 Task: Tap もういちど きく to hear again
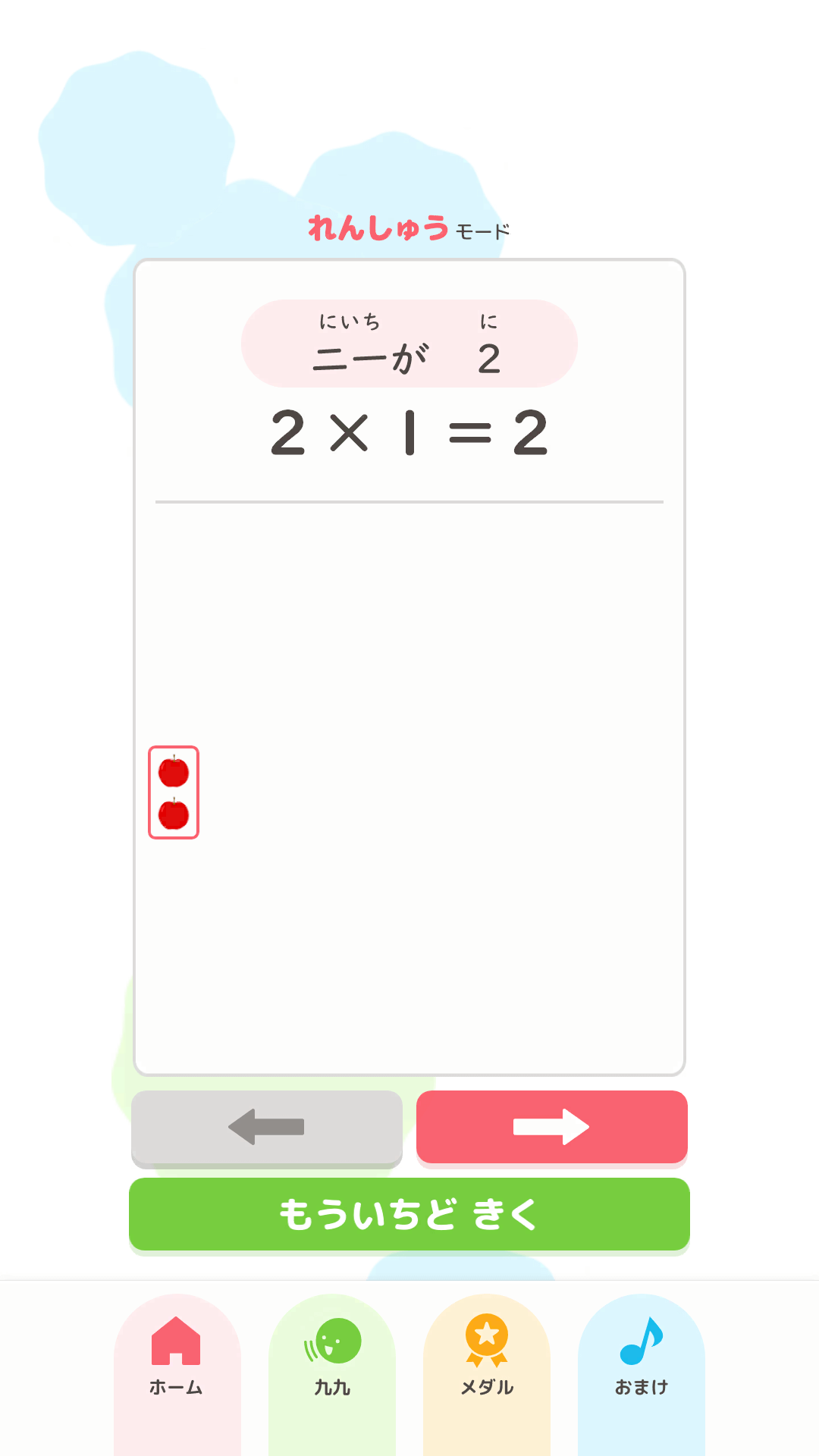[409, 1214]
